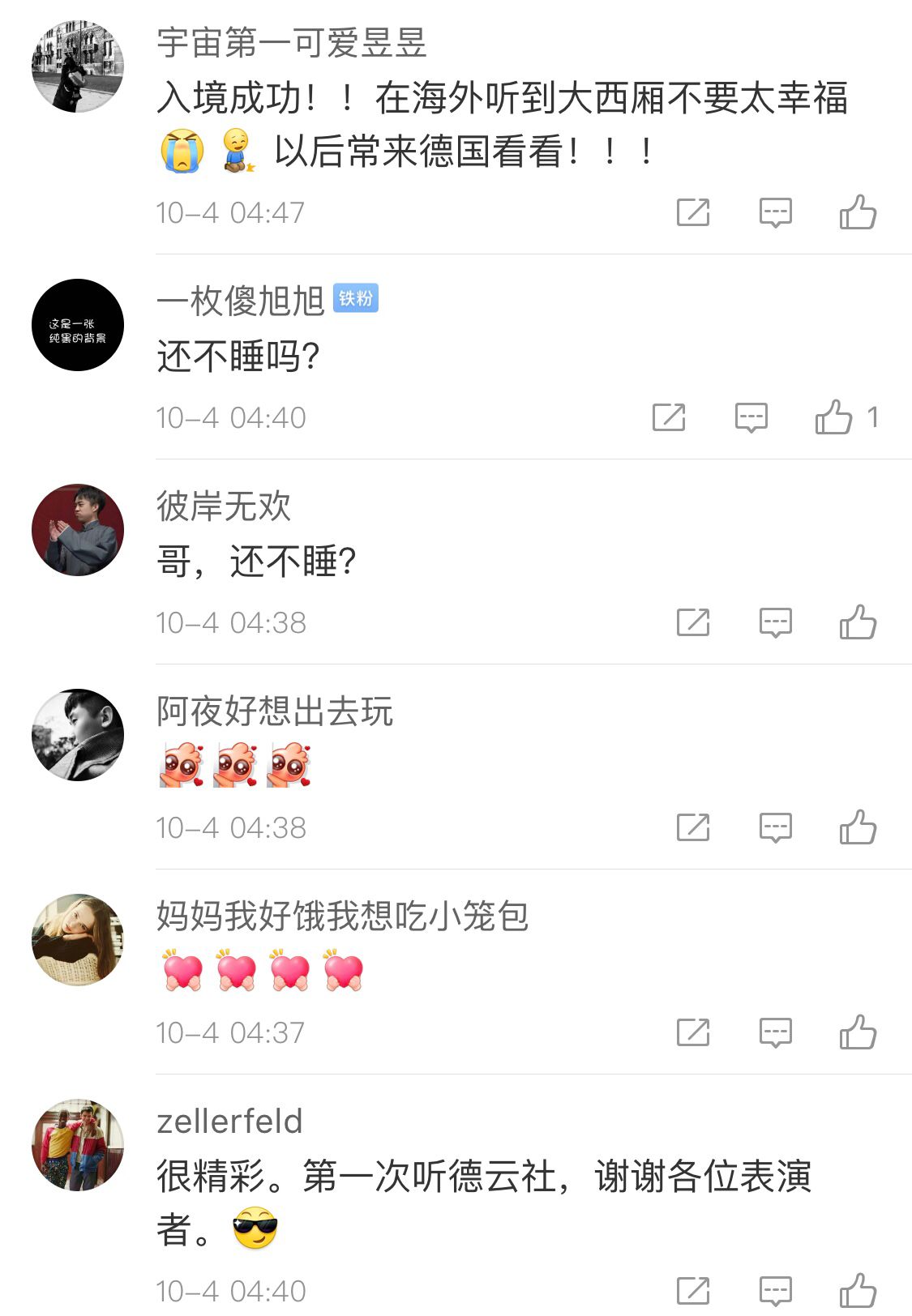Like the comment by 阿夜好想出去玩
912x1316 pixels.
coord(858,828)
